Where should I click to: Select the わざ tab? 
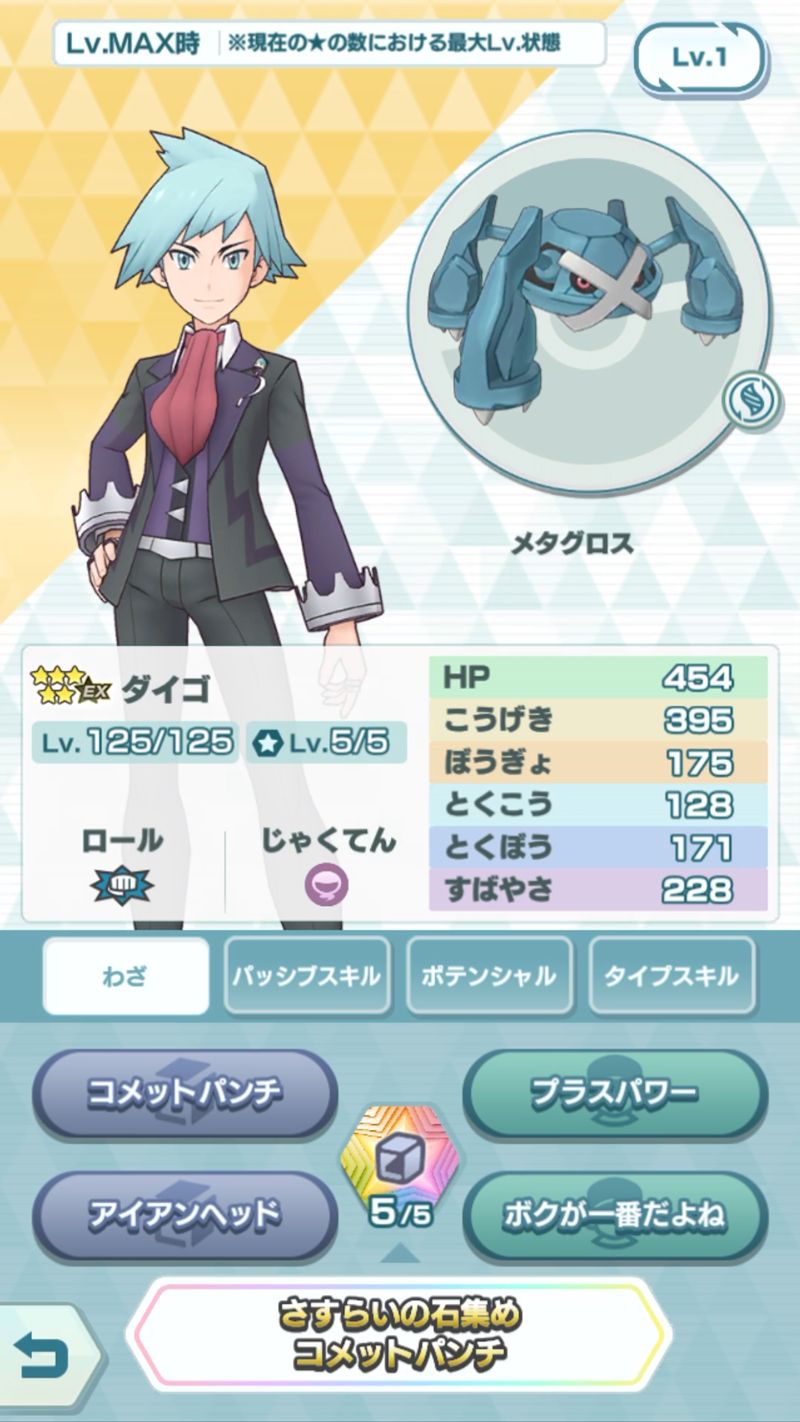pos(126,976)
